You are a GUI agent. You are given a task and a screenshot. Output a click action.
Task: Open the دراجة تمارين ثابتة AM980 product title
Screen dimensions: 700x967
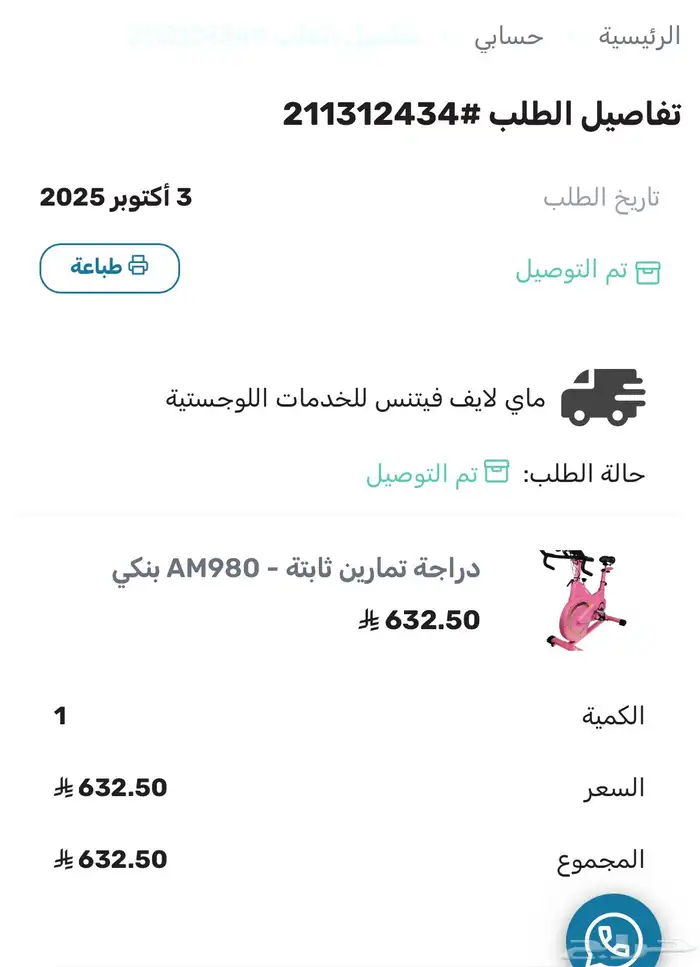pyautogui.click(x=296, y=569)
